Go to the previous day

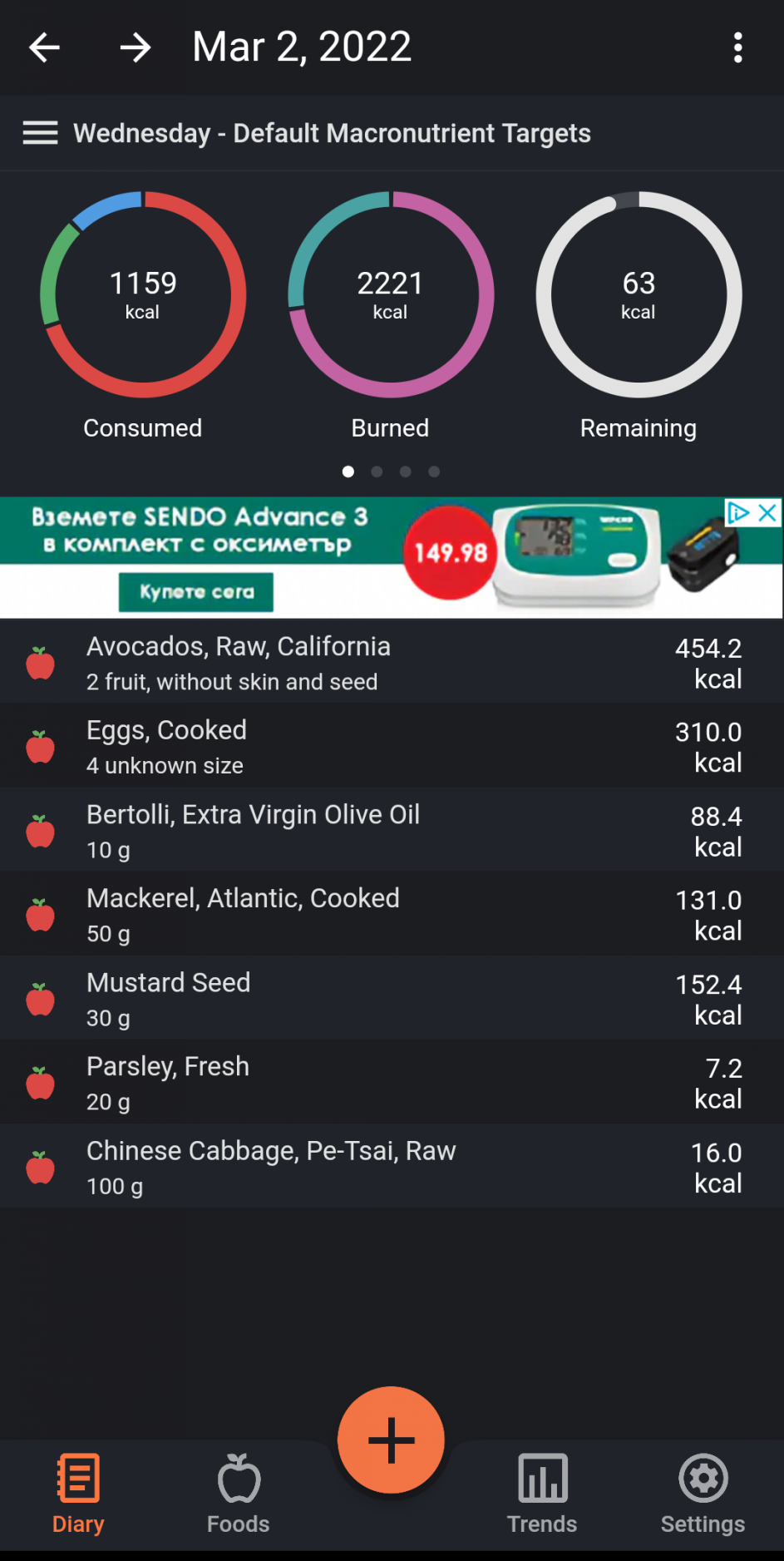pos(45,47)
